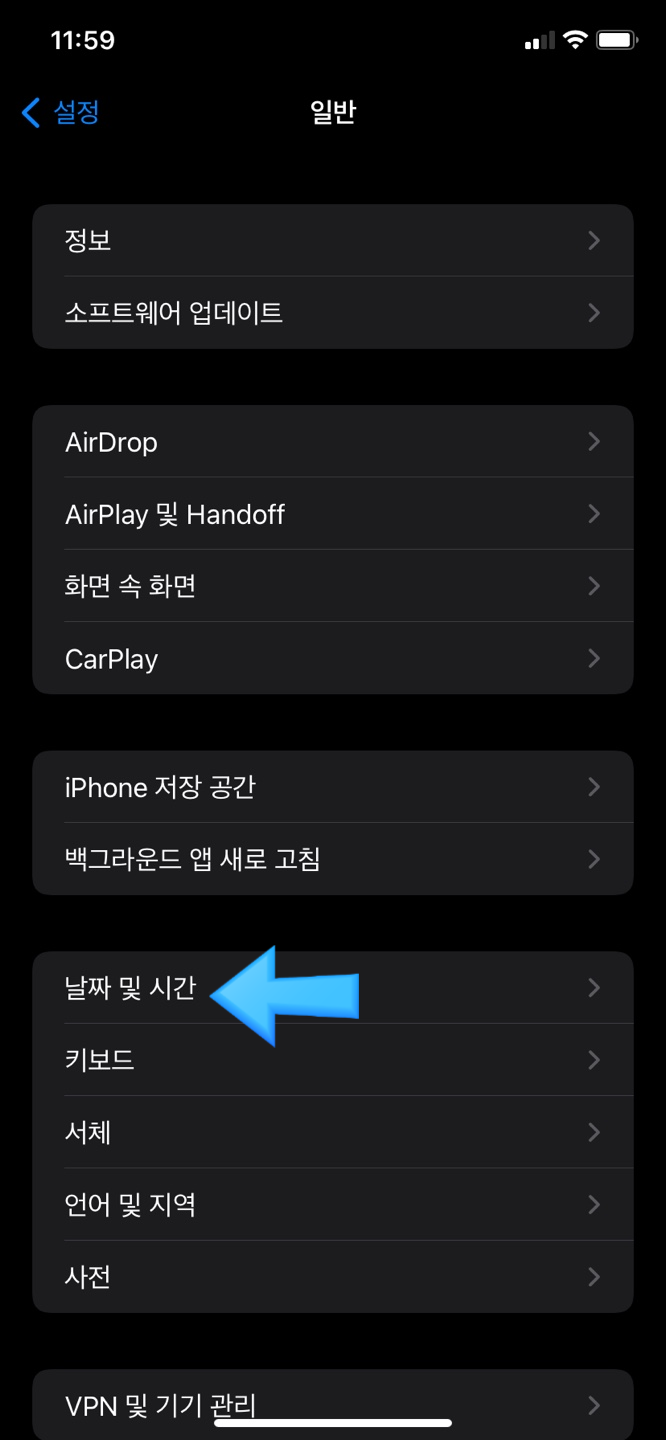Open 키보드 settings
The width and height of the screenshot is (666, 1440).
(332, 1060)
